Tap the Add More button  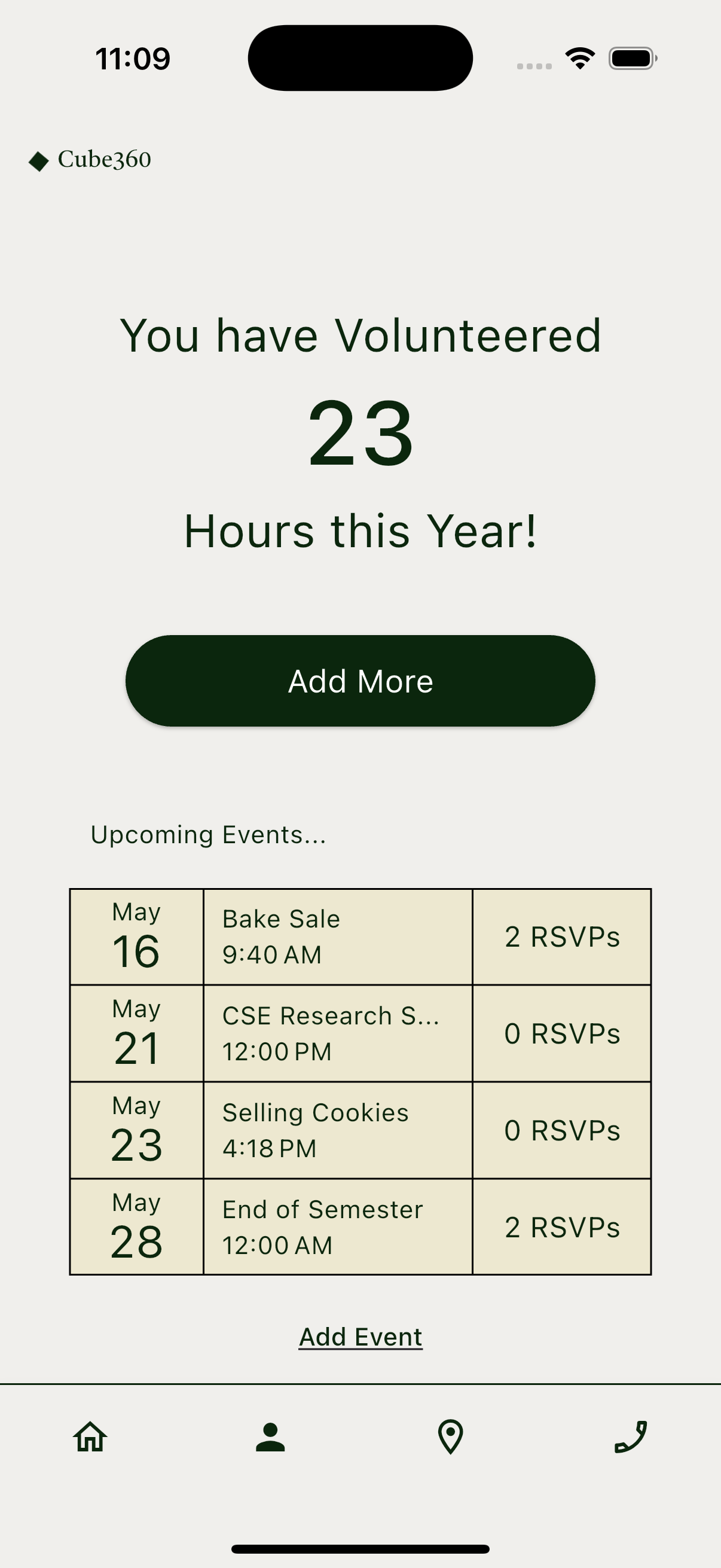360,681
